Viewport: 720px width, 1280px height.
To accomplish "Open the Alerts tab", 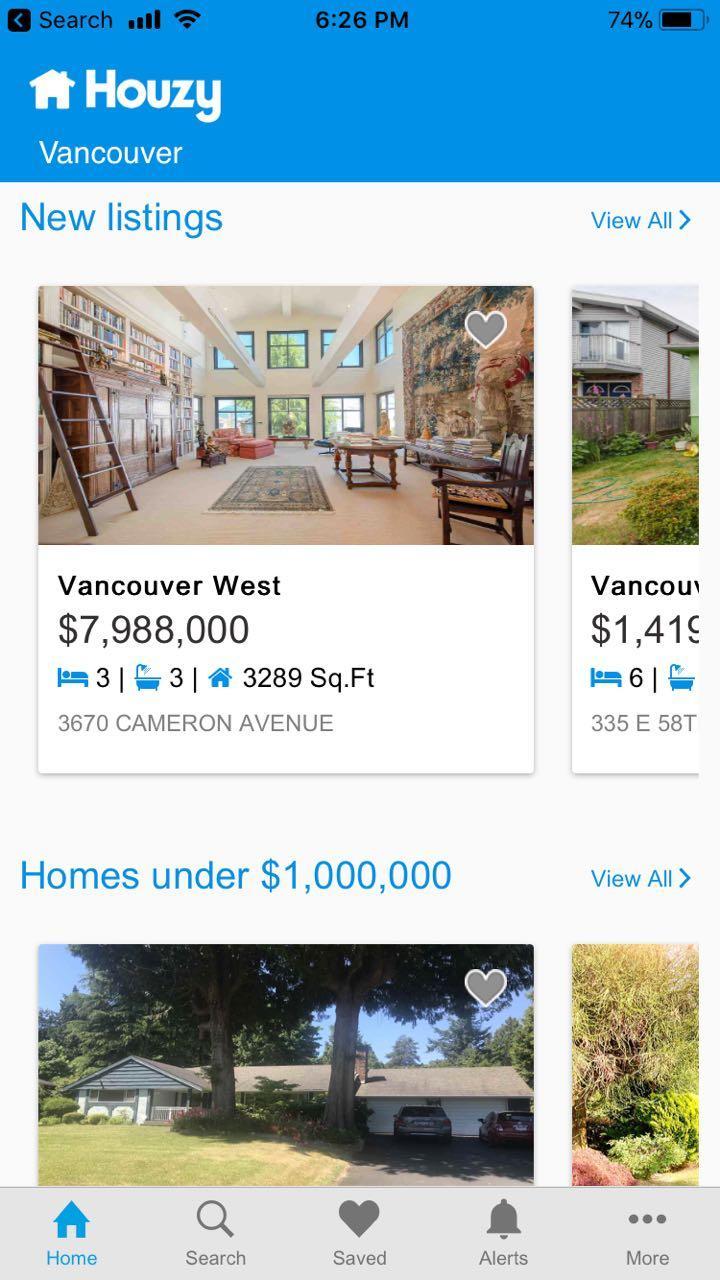I will click(503, 1234).
